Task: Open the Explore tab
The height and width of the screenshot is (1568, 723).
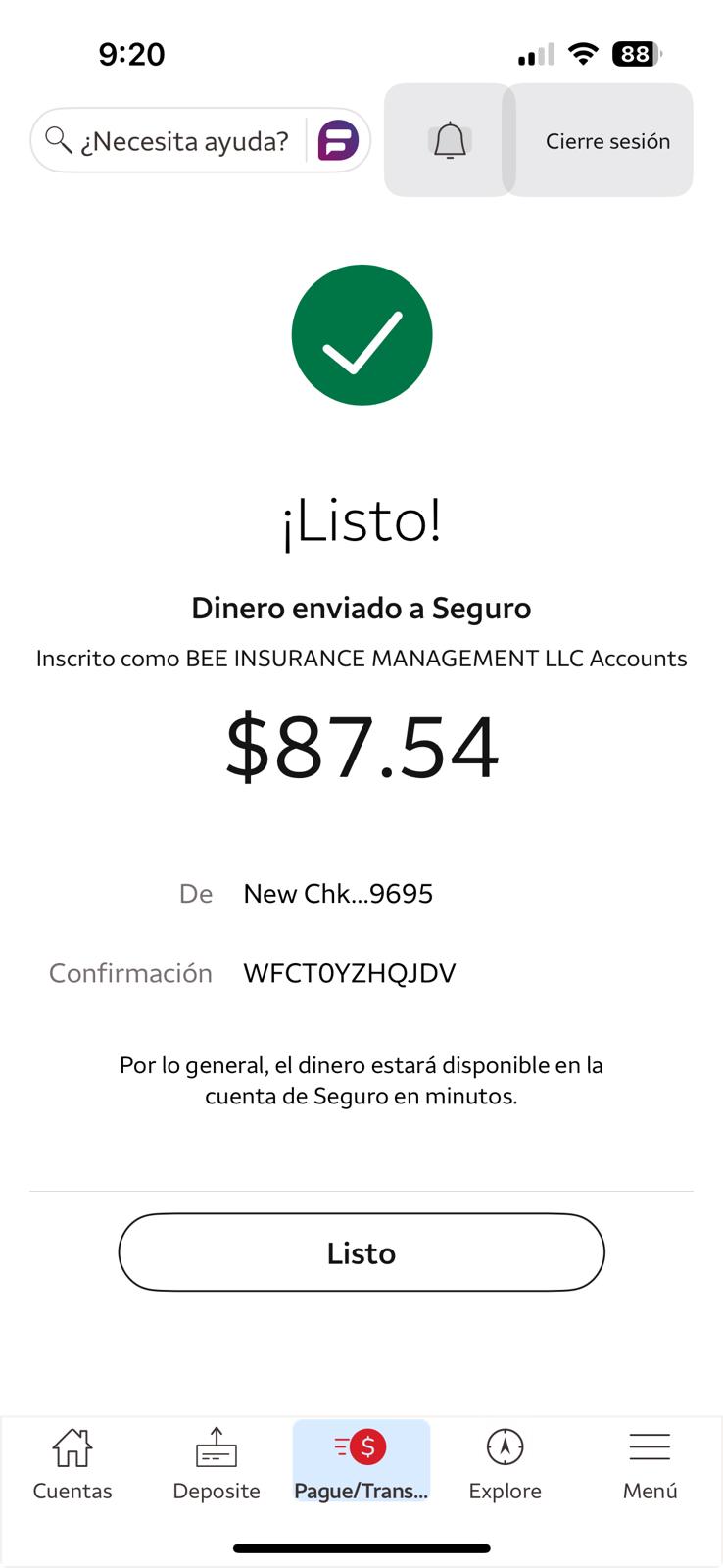Action: (x=505, y=1464)
